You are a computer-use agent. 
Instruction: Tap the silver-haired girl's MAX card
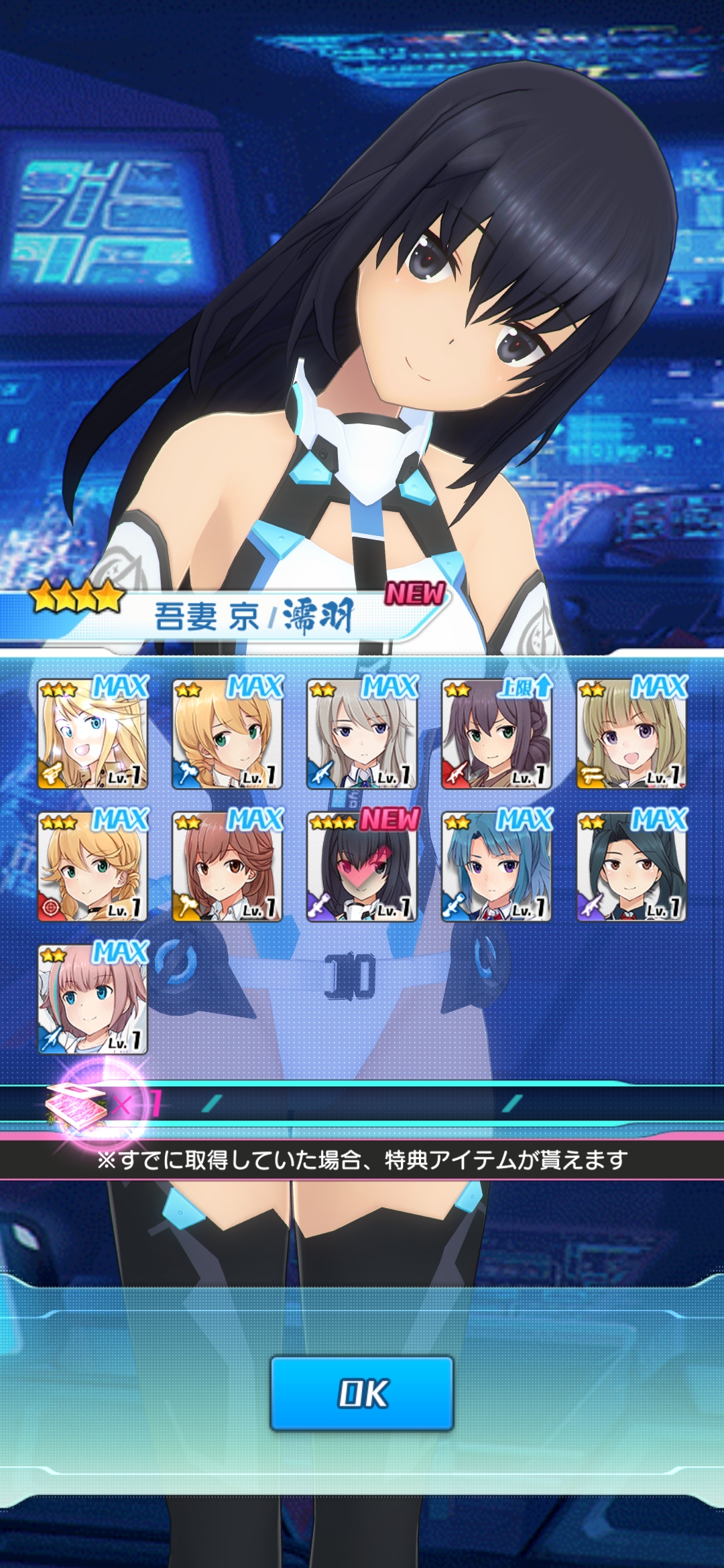pyautogui.click(x=362, y=733)
